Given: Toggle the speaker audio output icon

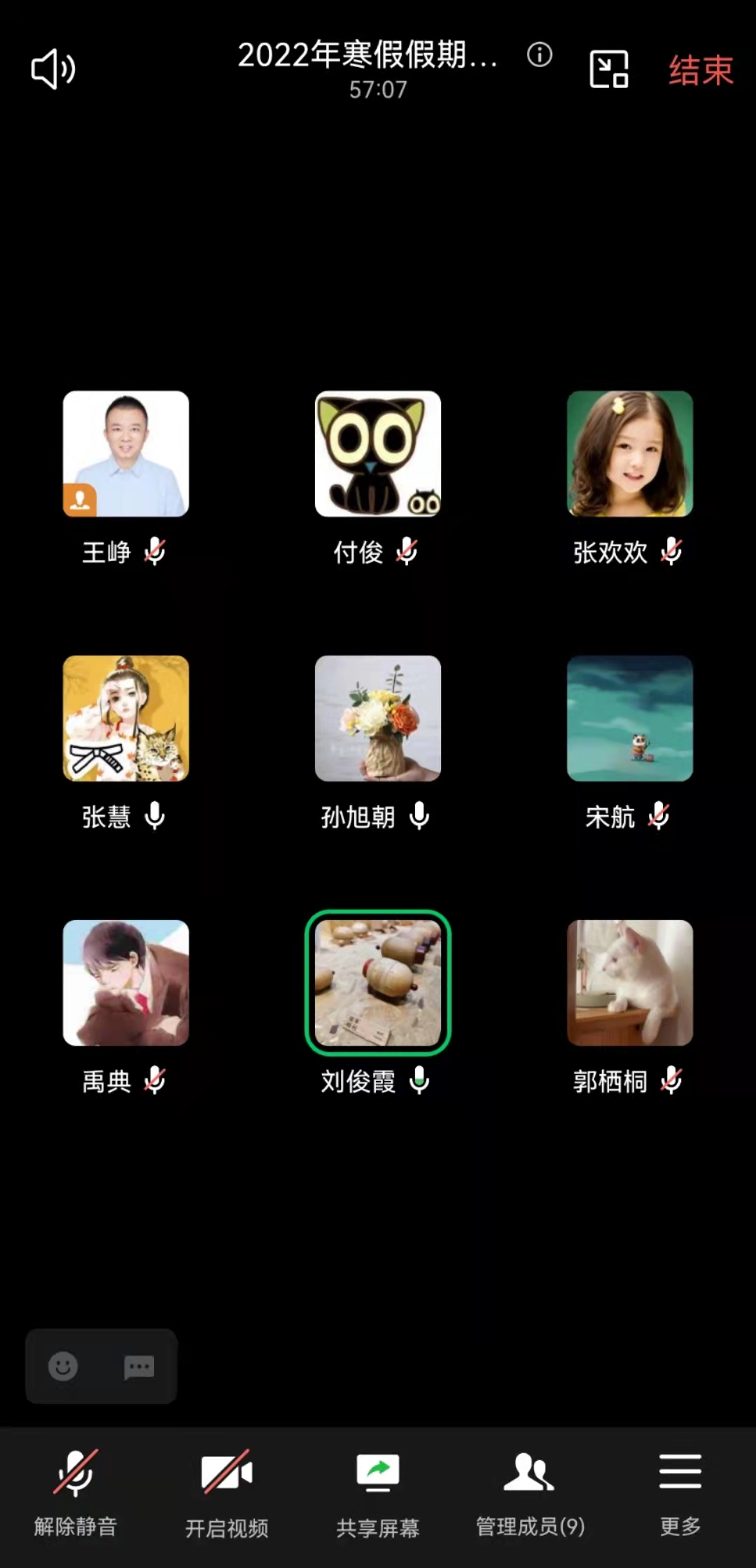Looking at the screenshot, I should click(53, 69).
